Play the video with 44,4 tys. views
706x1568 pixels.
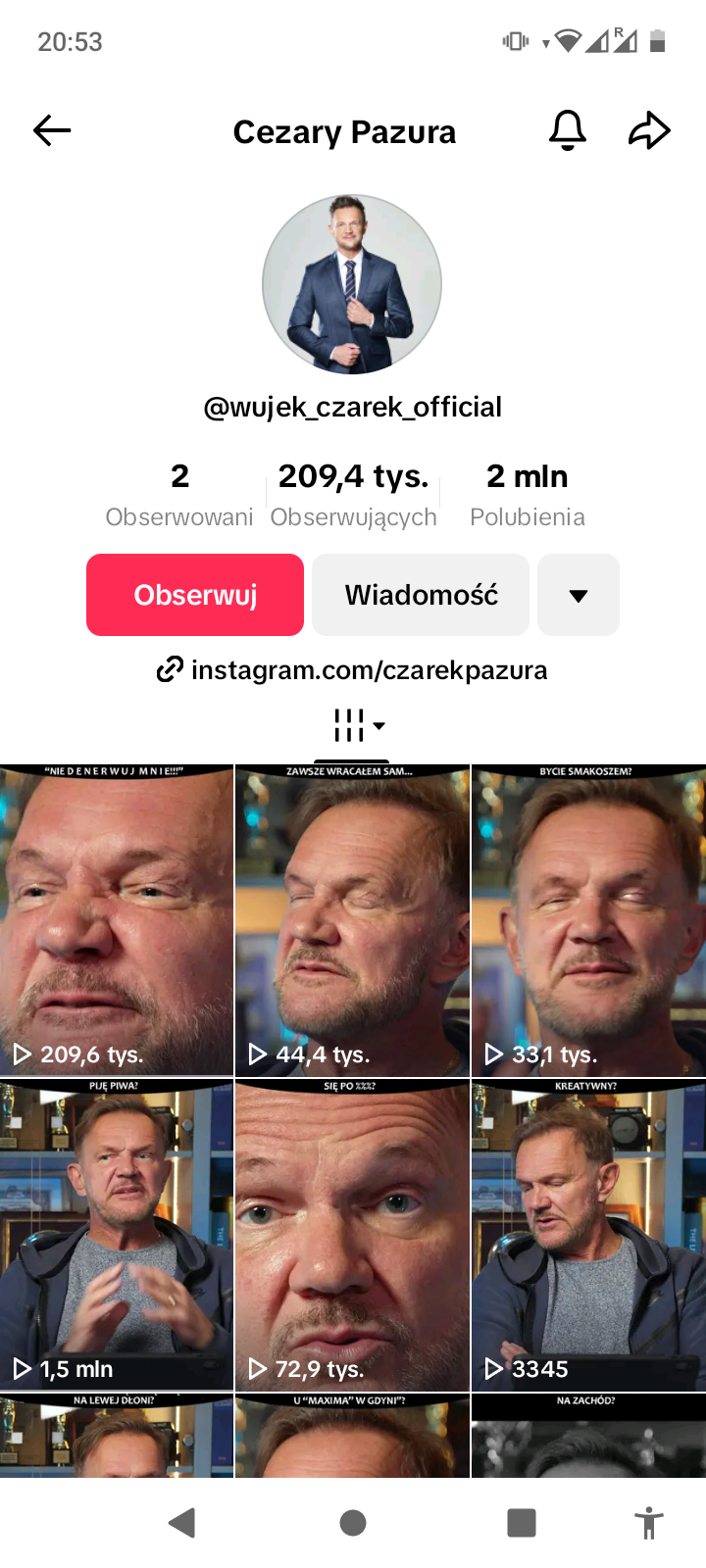353,921
